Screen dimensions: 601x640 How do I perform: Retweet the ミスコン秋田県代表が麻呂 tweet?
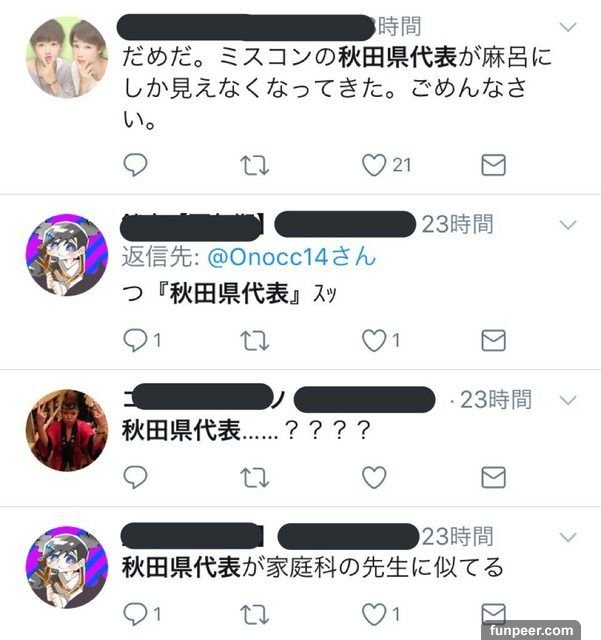(x=255, y=165)
